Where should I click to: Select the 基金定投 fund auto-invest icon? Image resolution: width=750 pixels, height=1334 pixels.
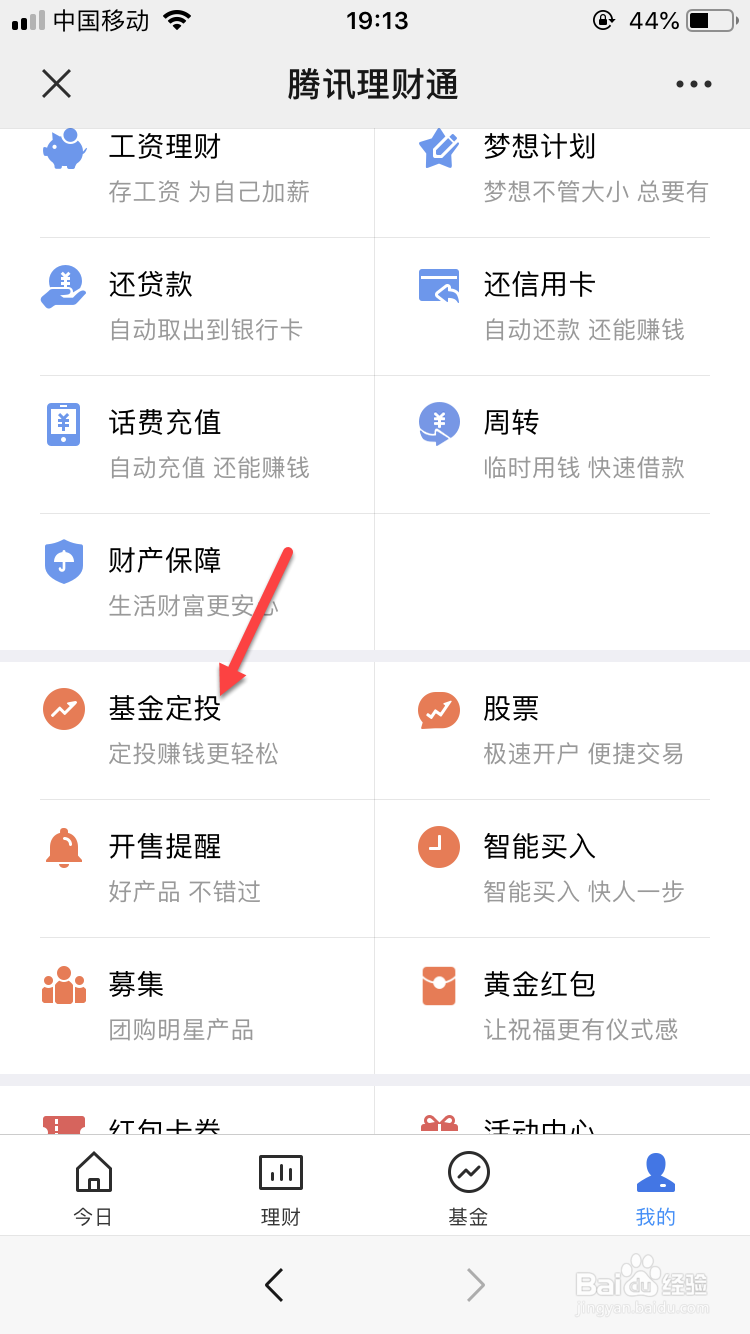[x=63, y=709]
